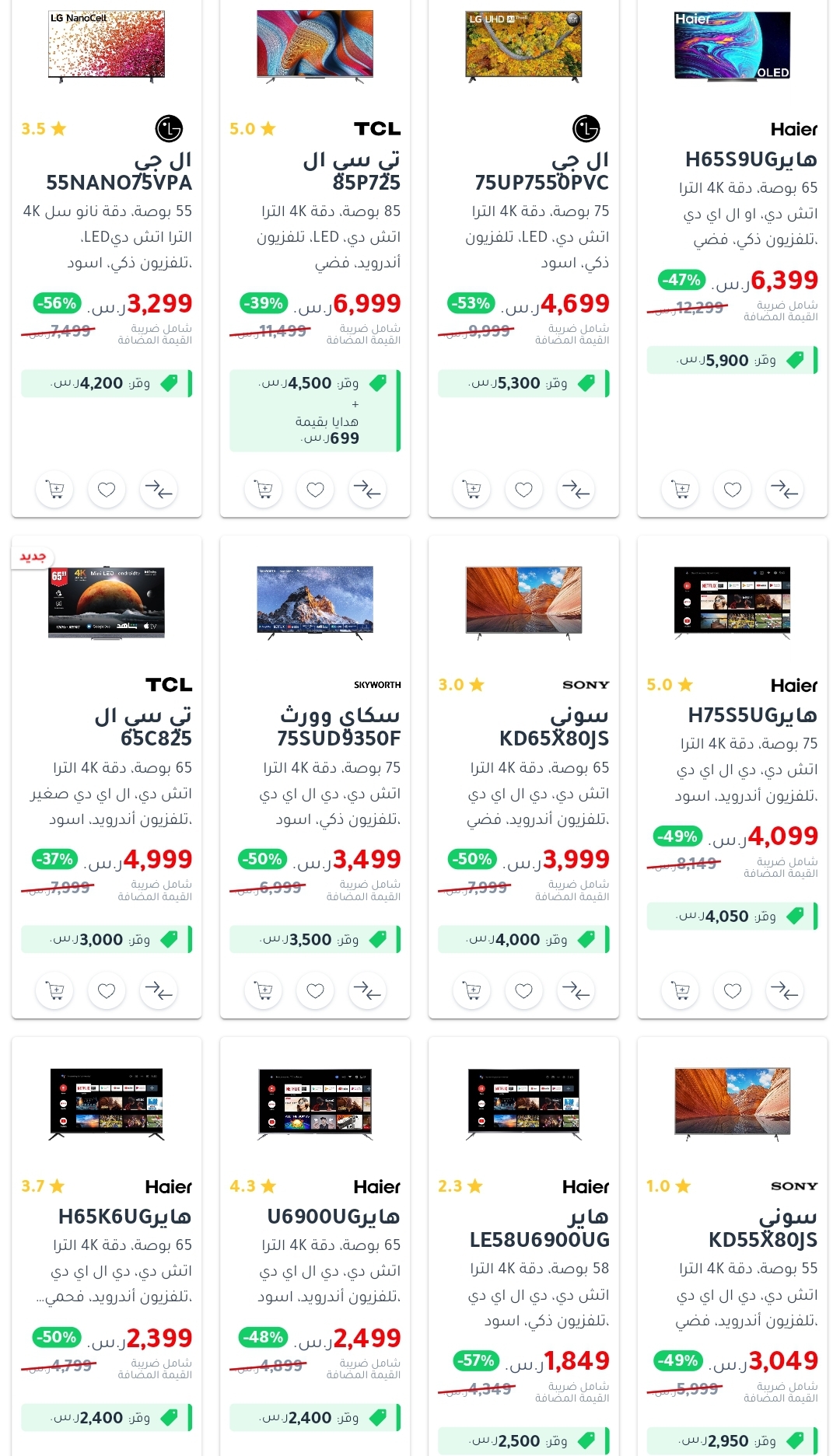Open the Haier U6900UG product card

333,1217
